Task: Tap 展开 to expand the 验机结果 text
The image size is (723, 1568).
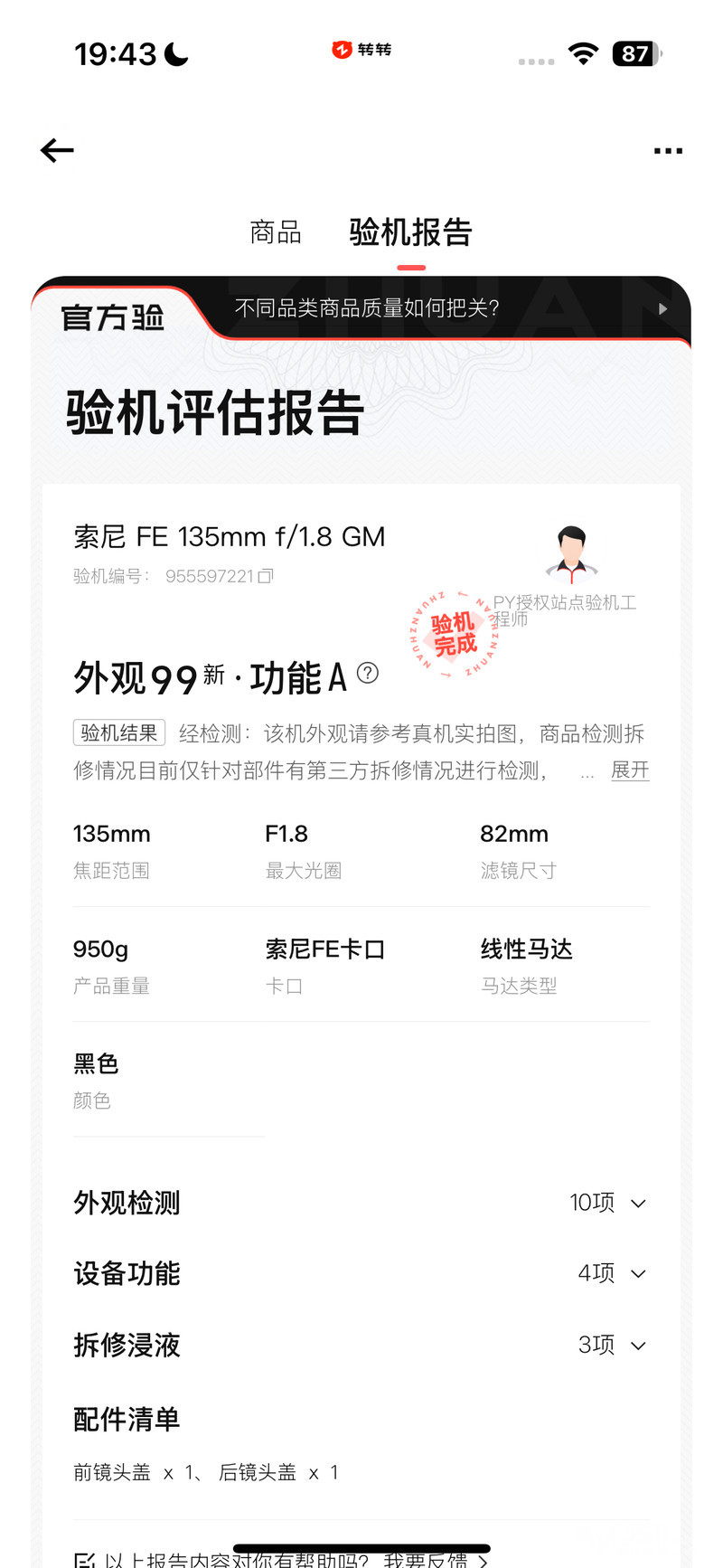Action: (630, 770)
